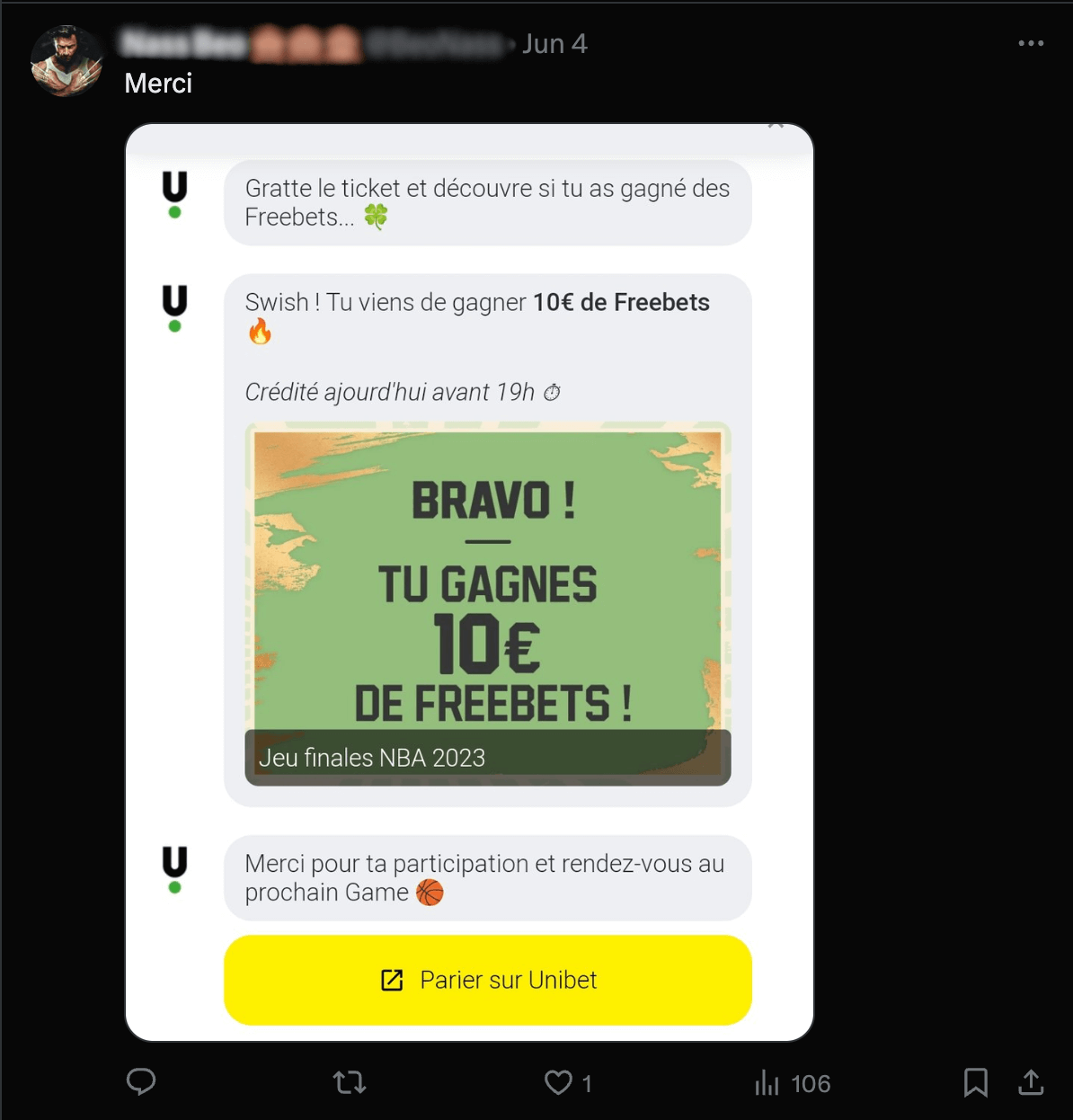Image resolution: width=1073 pixels, height=1120 pixels.
Task: Bookmark this post
Action: [975, 1081]
